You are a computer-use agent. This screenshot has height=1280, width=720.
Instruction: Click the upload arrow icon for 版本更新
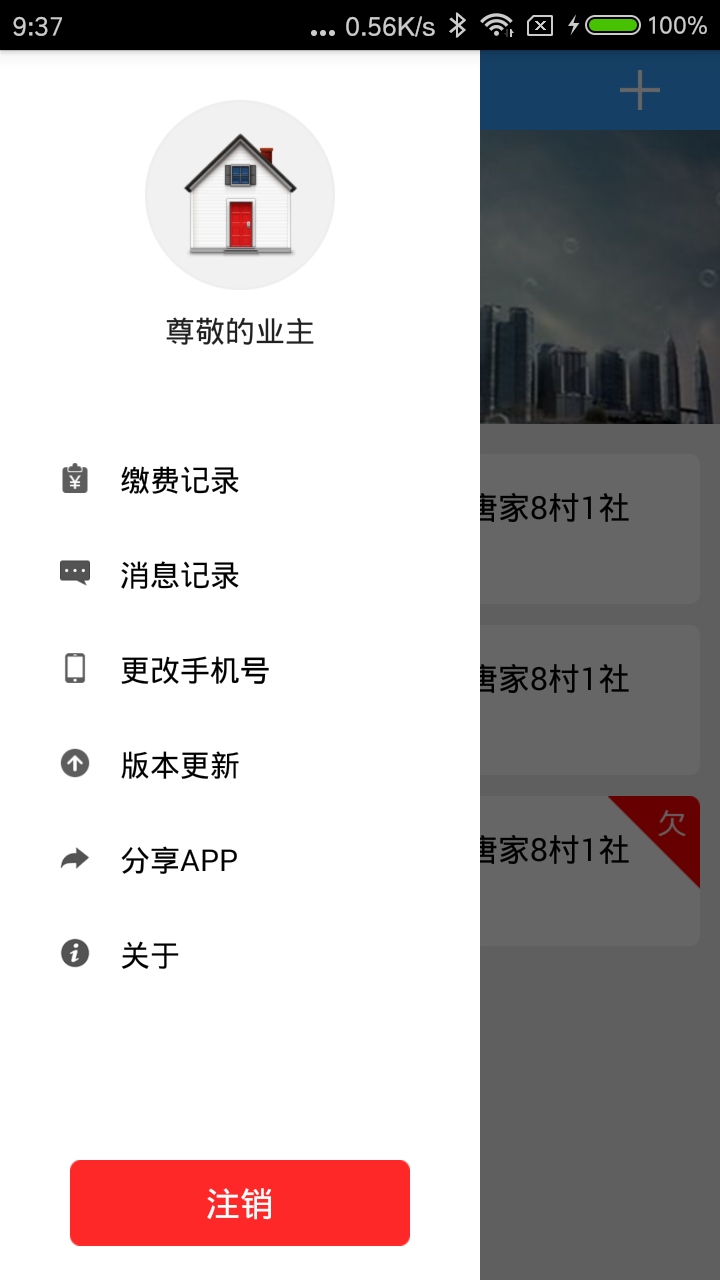pos(74,765)
